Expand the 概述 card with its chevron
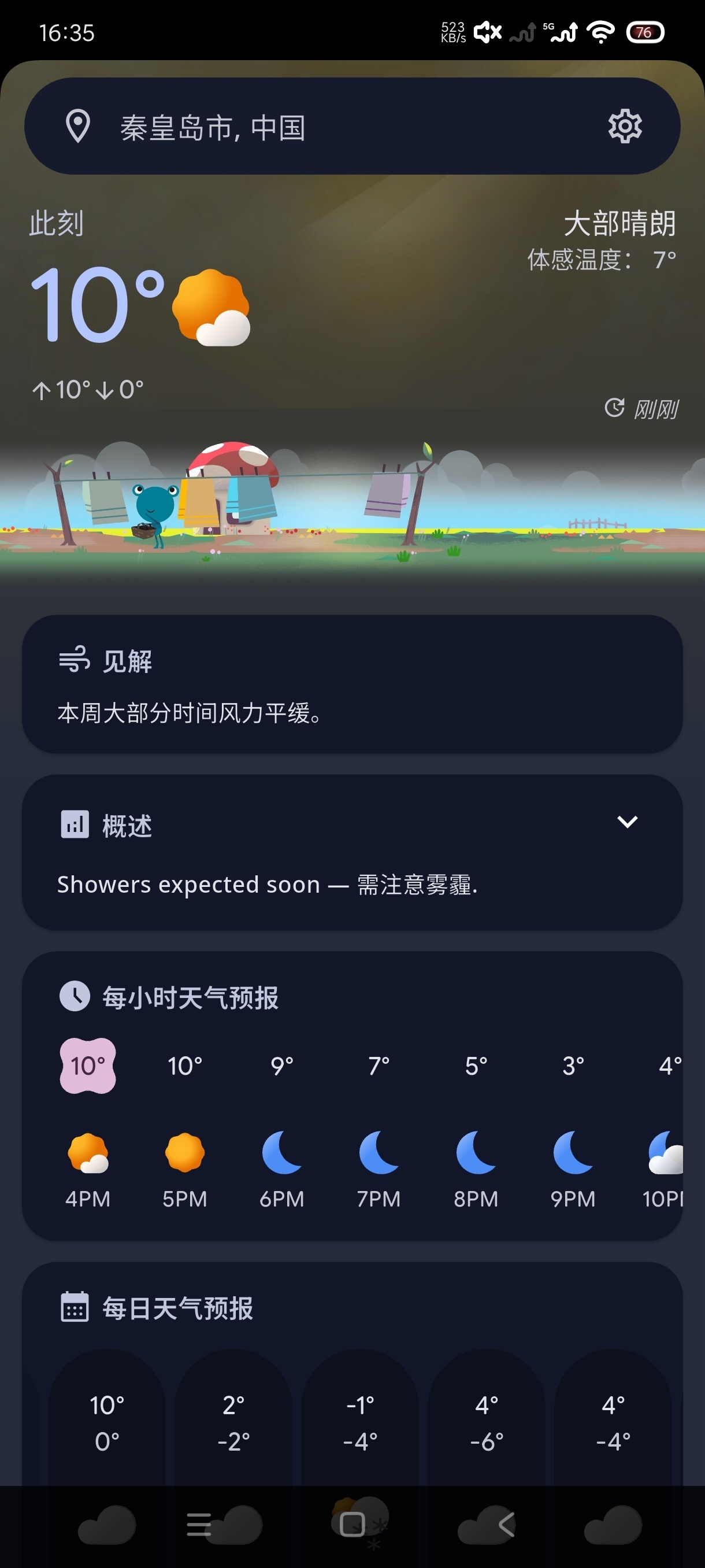 click(628, 823)
